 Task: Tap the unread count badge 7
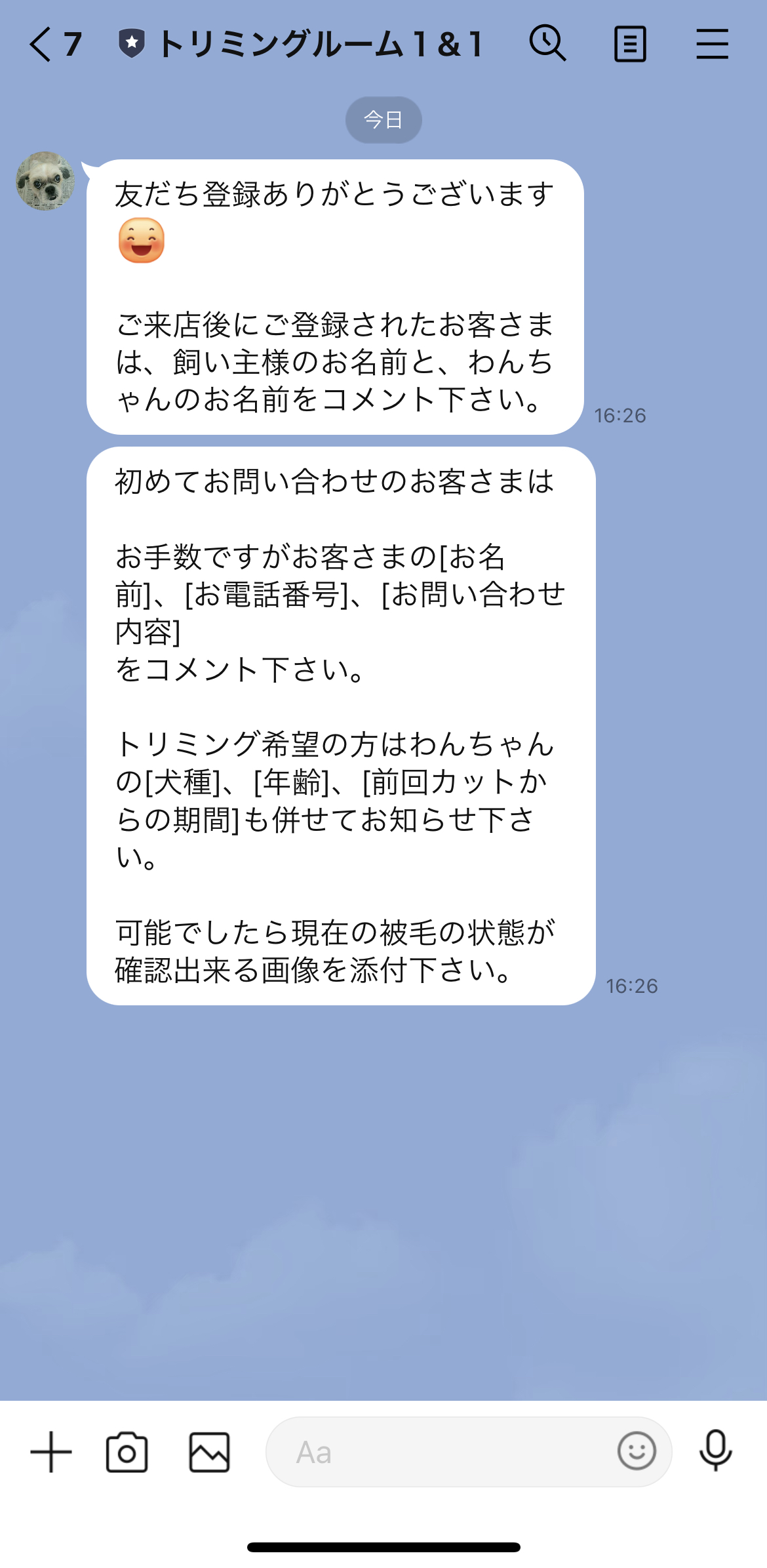pos(72,43)
